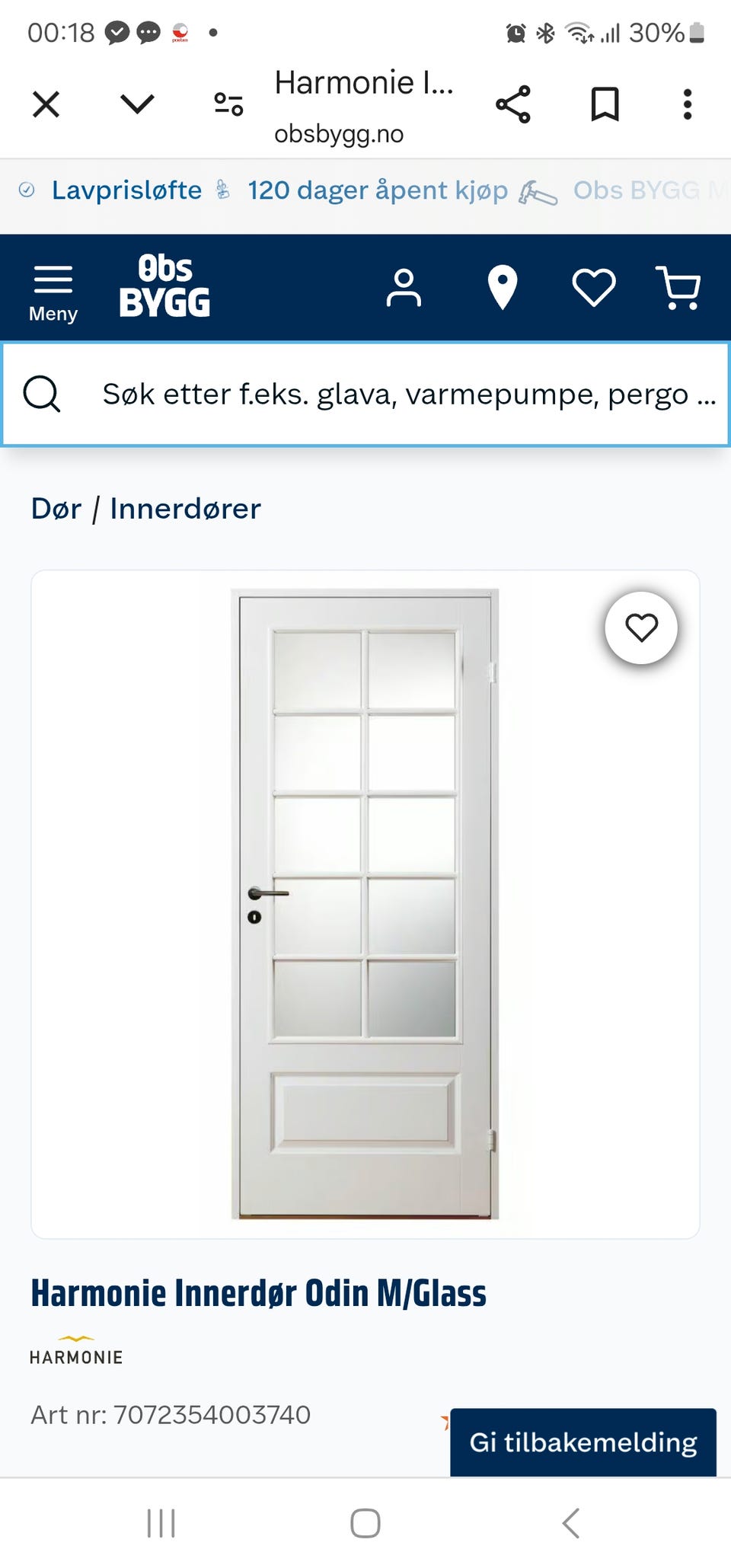Bookmark the page with the star icon
731x1568 pixels.
point(605,104)
